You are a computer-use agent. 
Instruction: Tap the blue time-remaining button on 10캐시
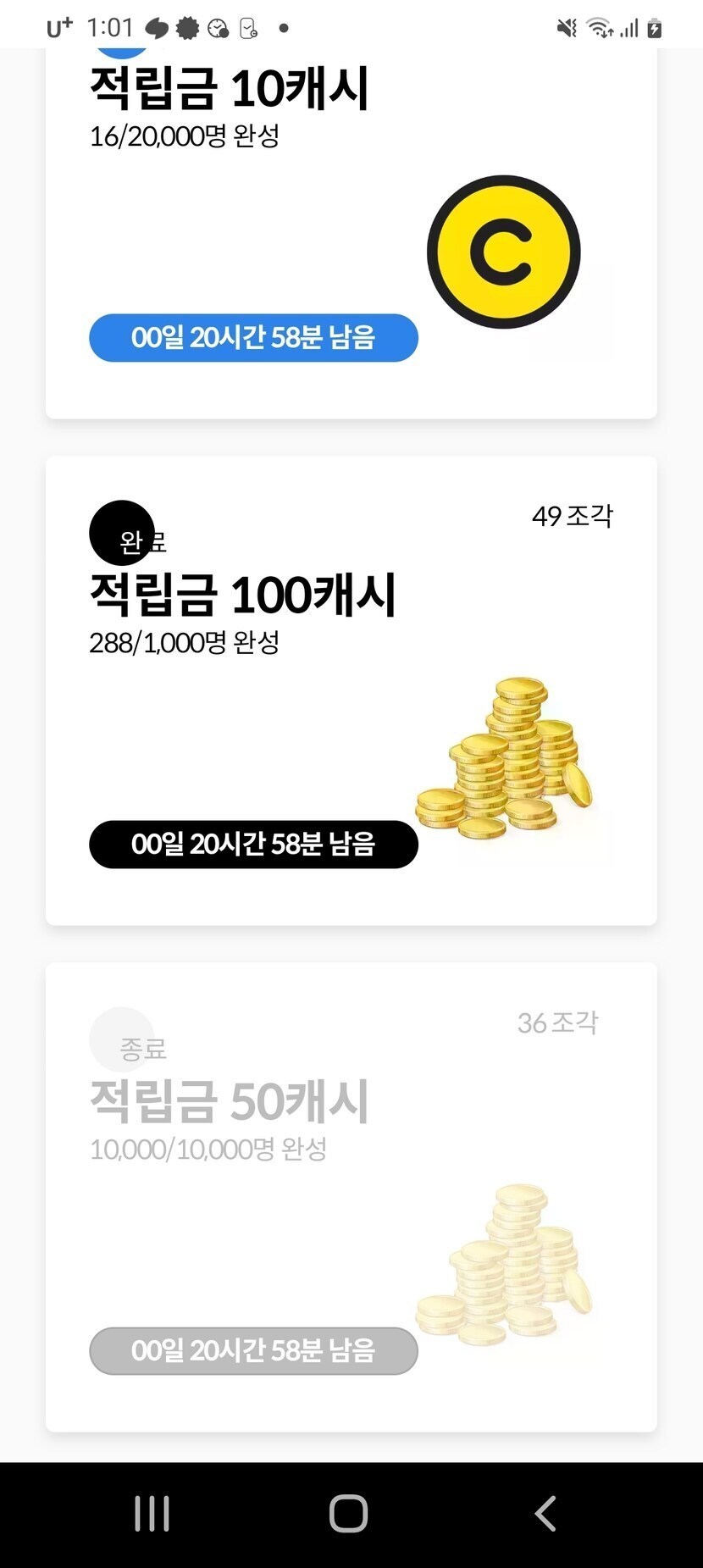point(253,338)
